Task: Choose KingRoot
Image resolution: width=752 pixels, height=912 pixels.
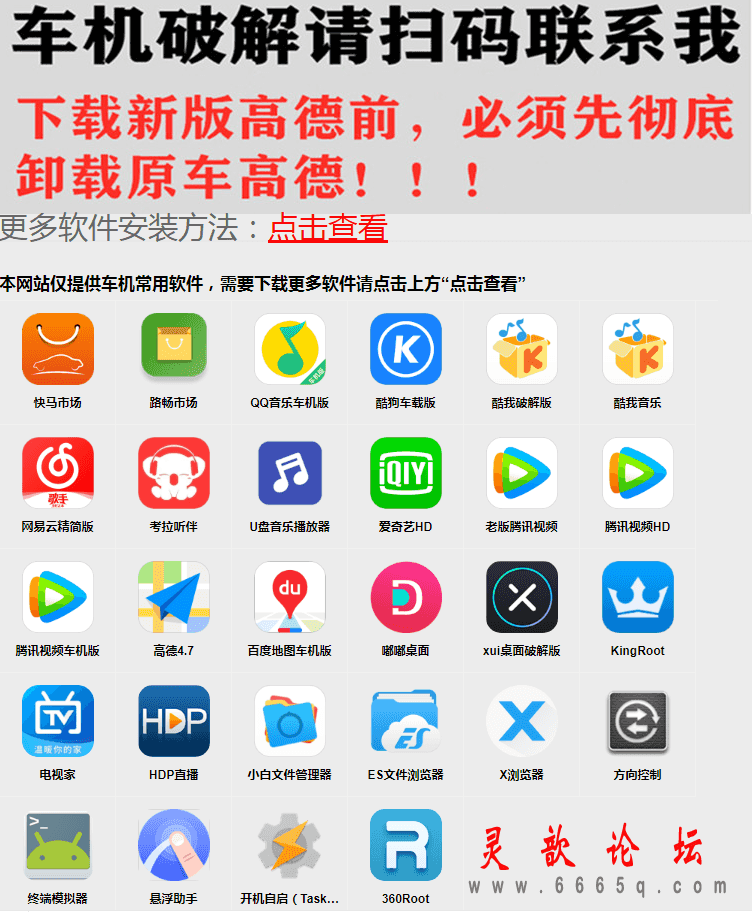Action: point(637,598)
